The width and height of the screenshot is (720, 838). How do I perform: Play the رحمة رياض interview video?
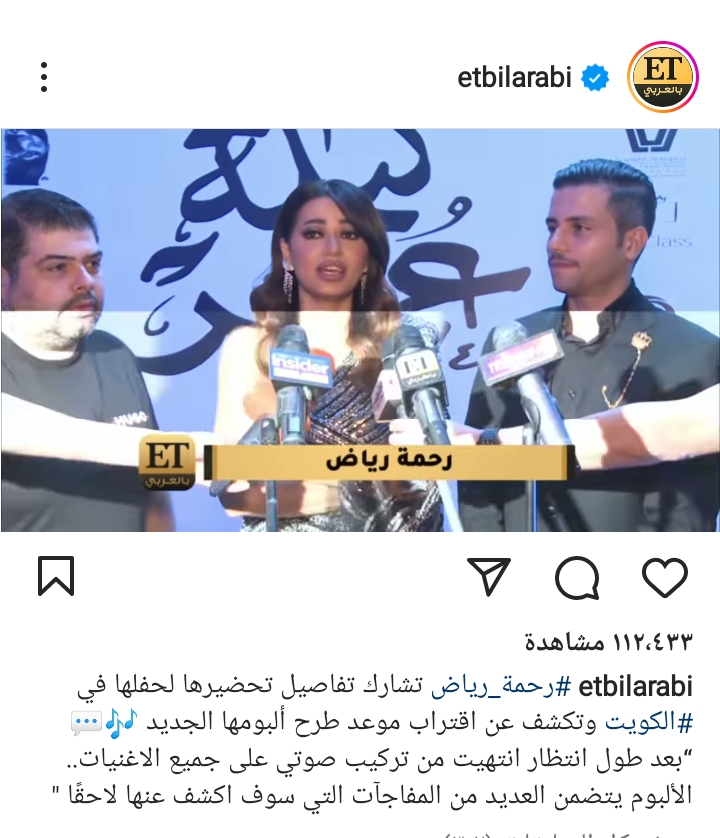coord(360,330)
